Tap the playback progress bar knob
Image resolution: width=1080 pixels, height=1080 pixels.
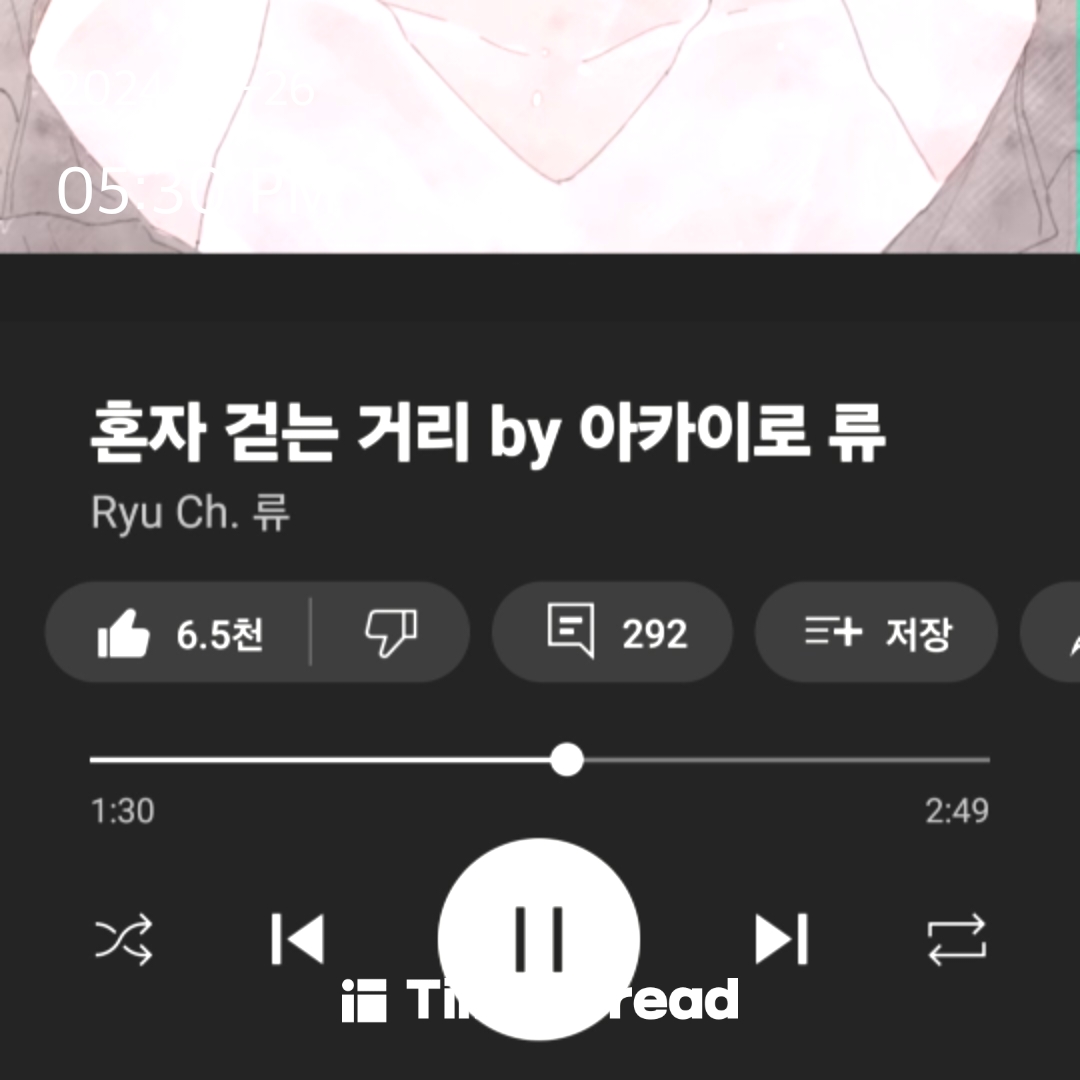click(567, 760)
